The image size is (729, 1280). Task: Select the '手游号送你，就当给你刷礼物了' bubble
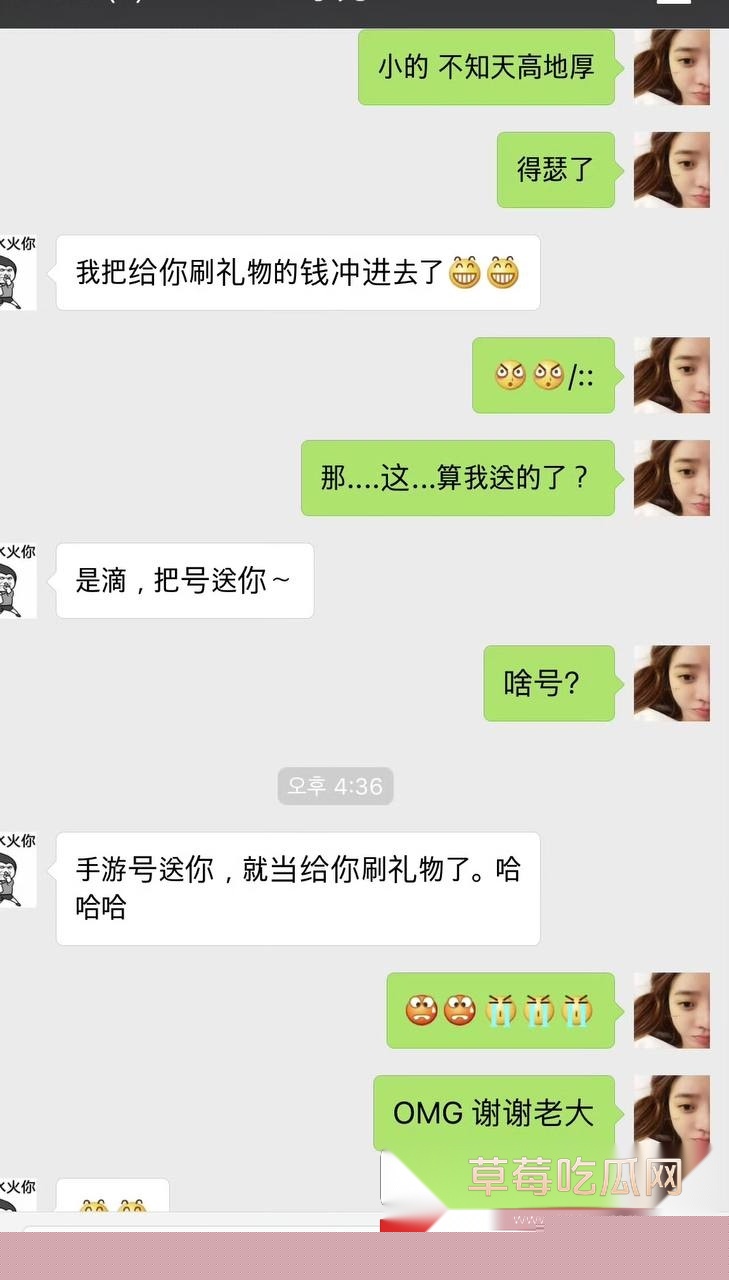(297, 888)
